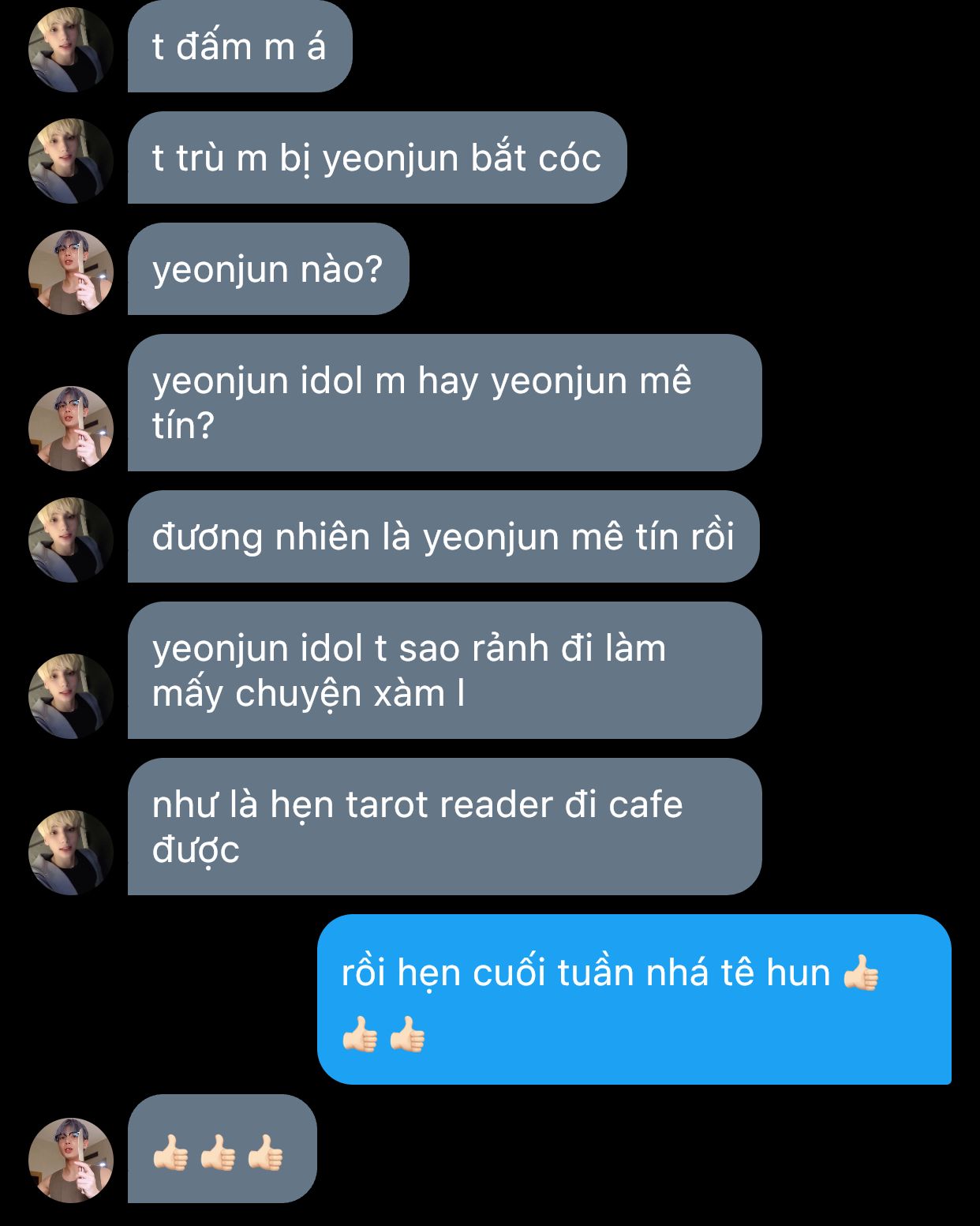Open avatar beside "t đấm m á" message
Viewport: 980px width, 1226px height.
coord(70,50)
